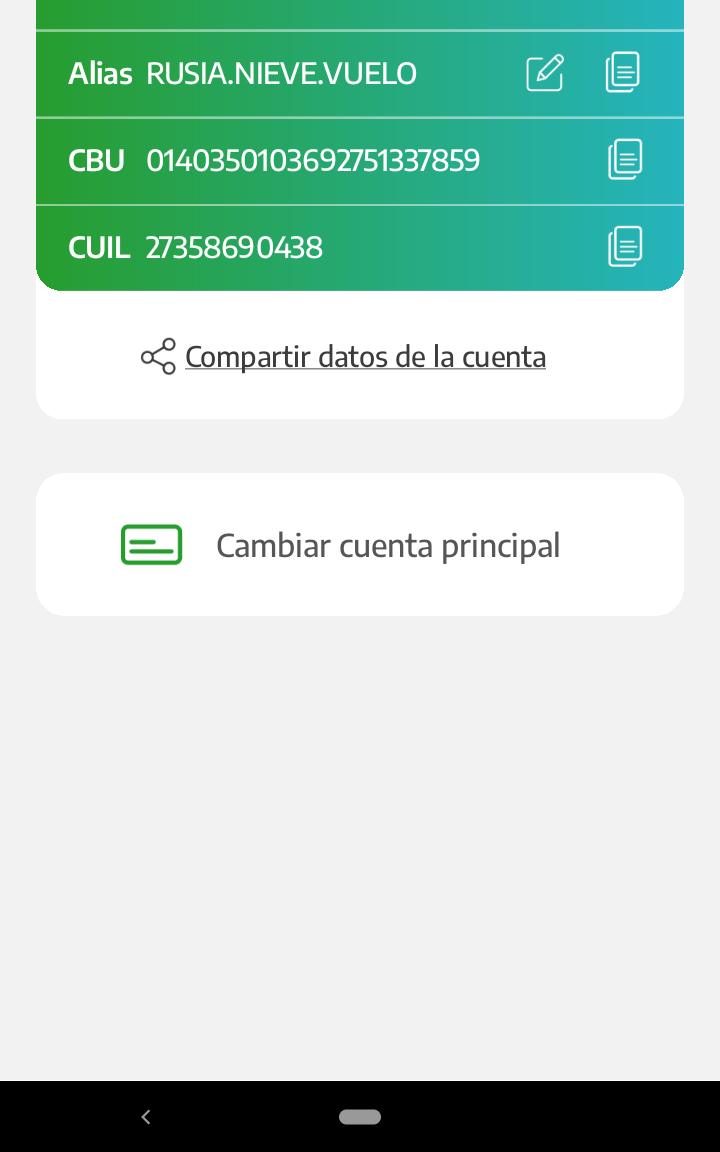This screenshot has width=720, height=1152.
Task: Edit the account alias RUSIA.NIEVE.VUELO
Action: 545,73
